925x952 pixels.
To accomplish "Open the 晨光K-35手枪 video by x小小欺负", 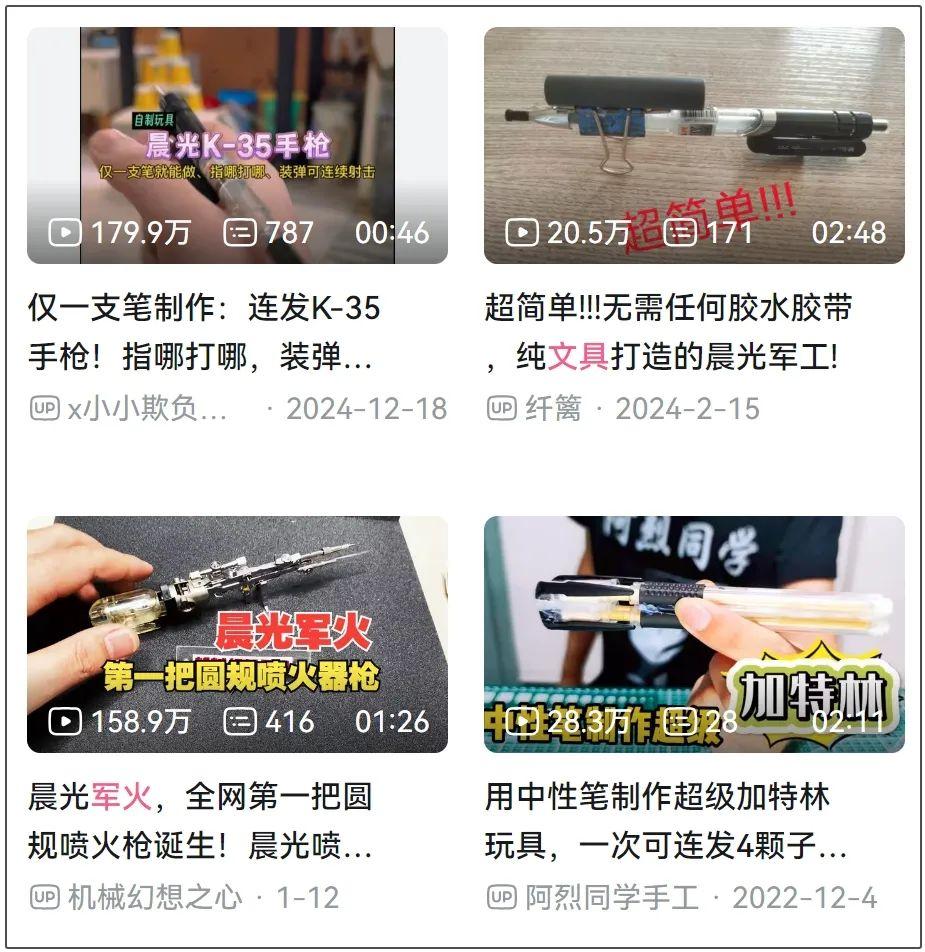I will pos(237,145).
